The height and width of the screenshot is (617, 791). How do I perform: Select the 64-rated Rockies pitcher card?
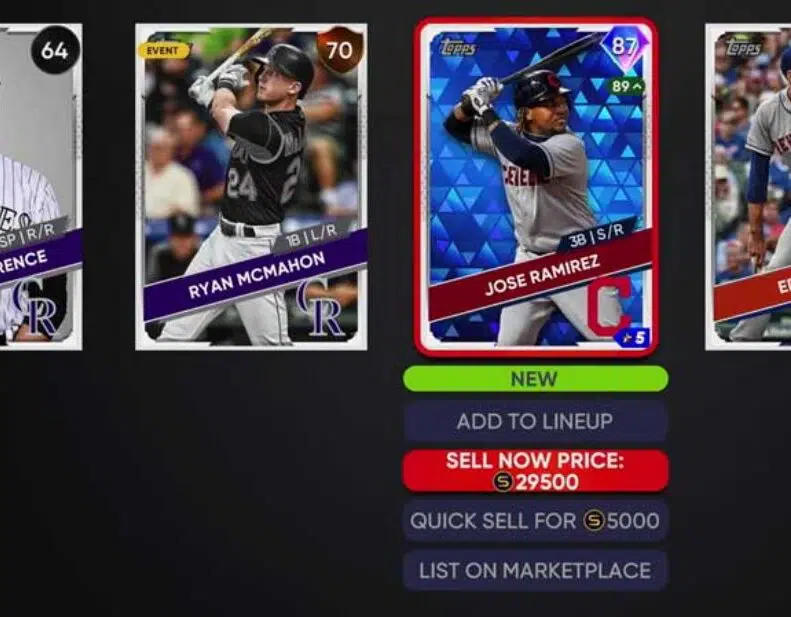38,187
